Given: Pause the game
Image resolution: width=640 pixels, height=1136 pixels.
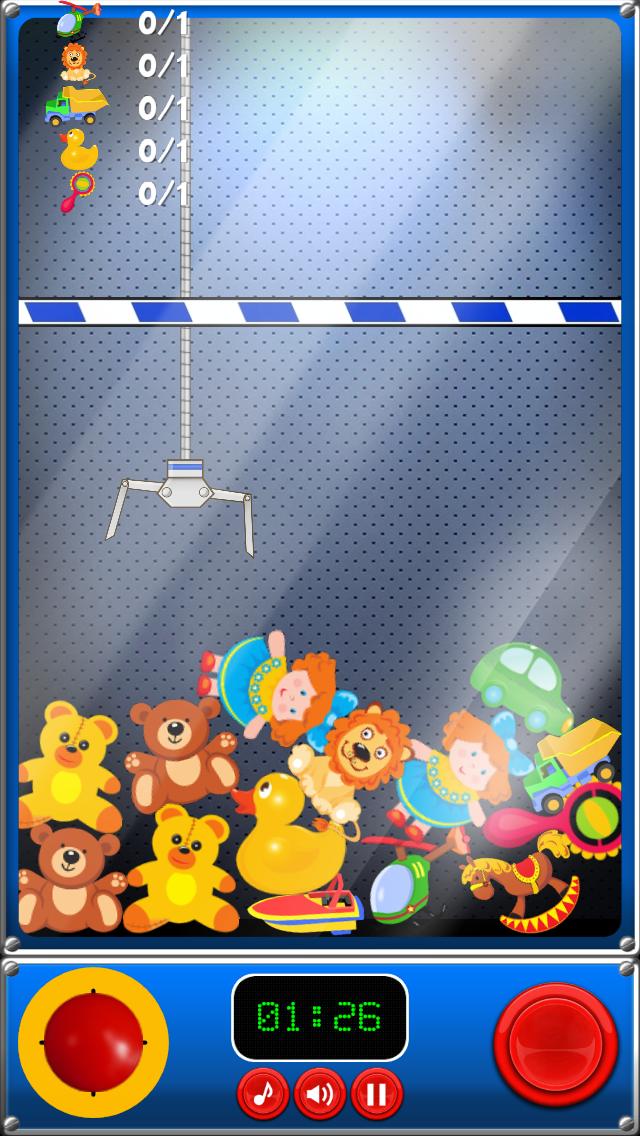Looking at the screenshot, I should coord(377,1094).
